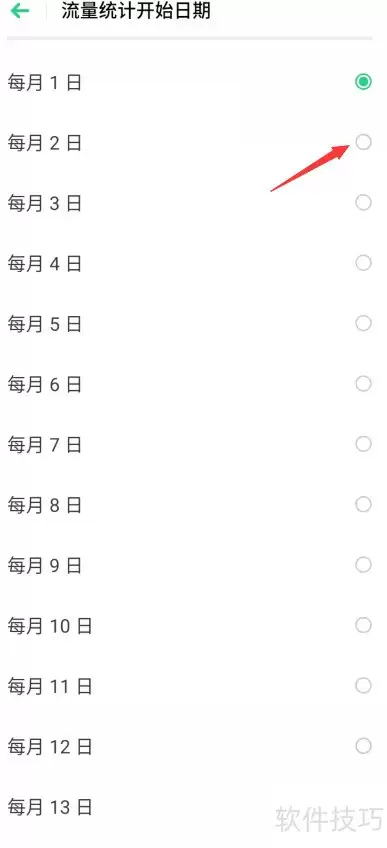Set start date to 每月 12 日
The image size is (387, 848).
coord(363,746)
